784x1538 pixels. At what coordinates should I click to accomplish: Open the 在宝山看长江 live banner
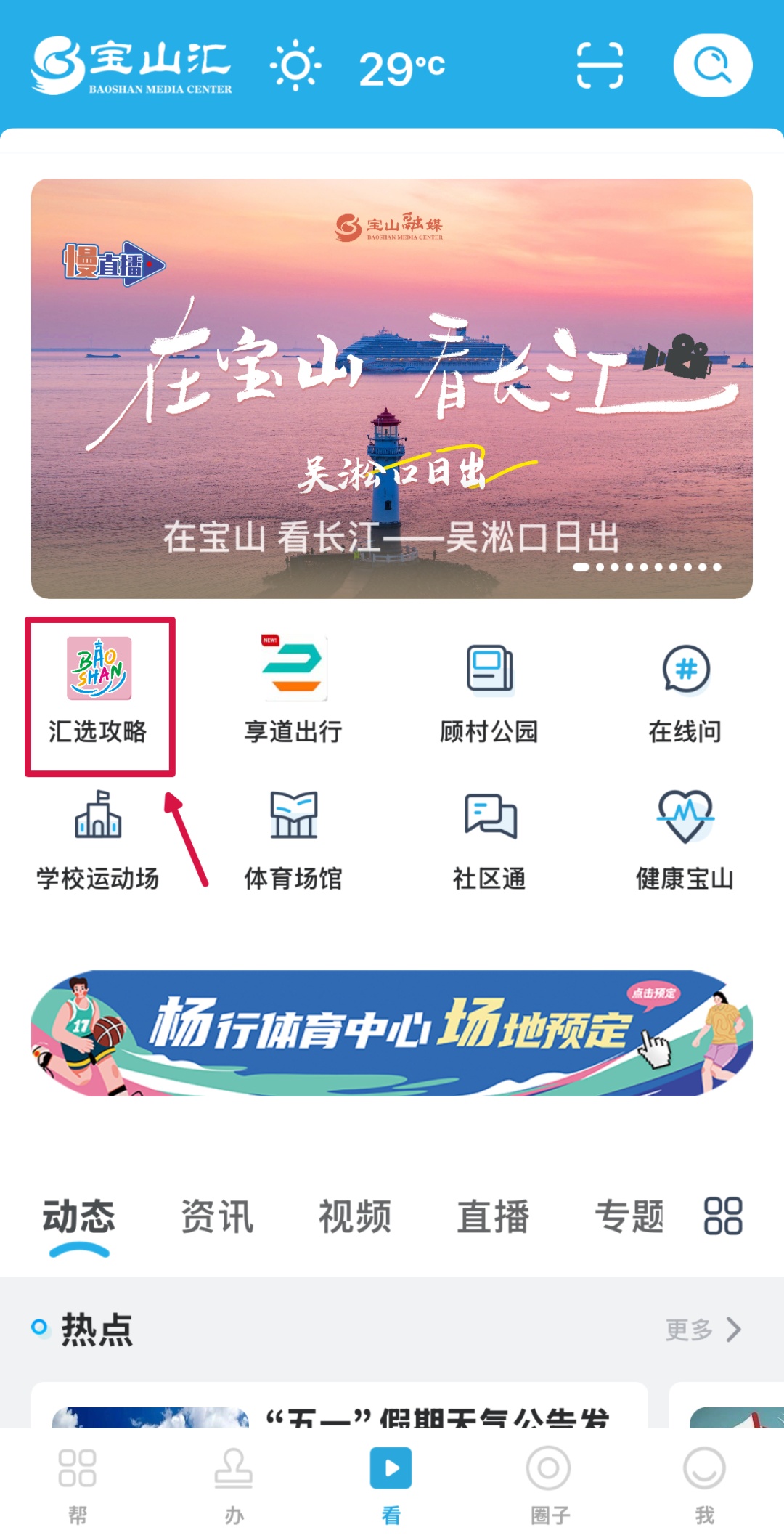(392, 388)
